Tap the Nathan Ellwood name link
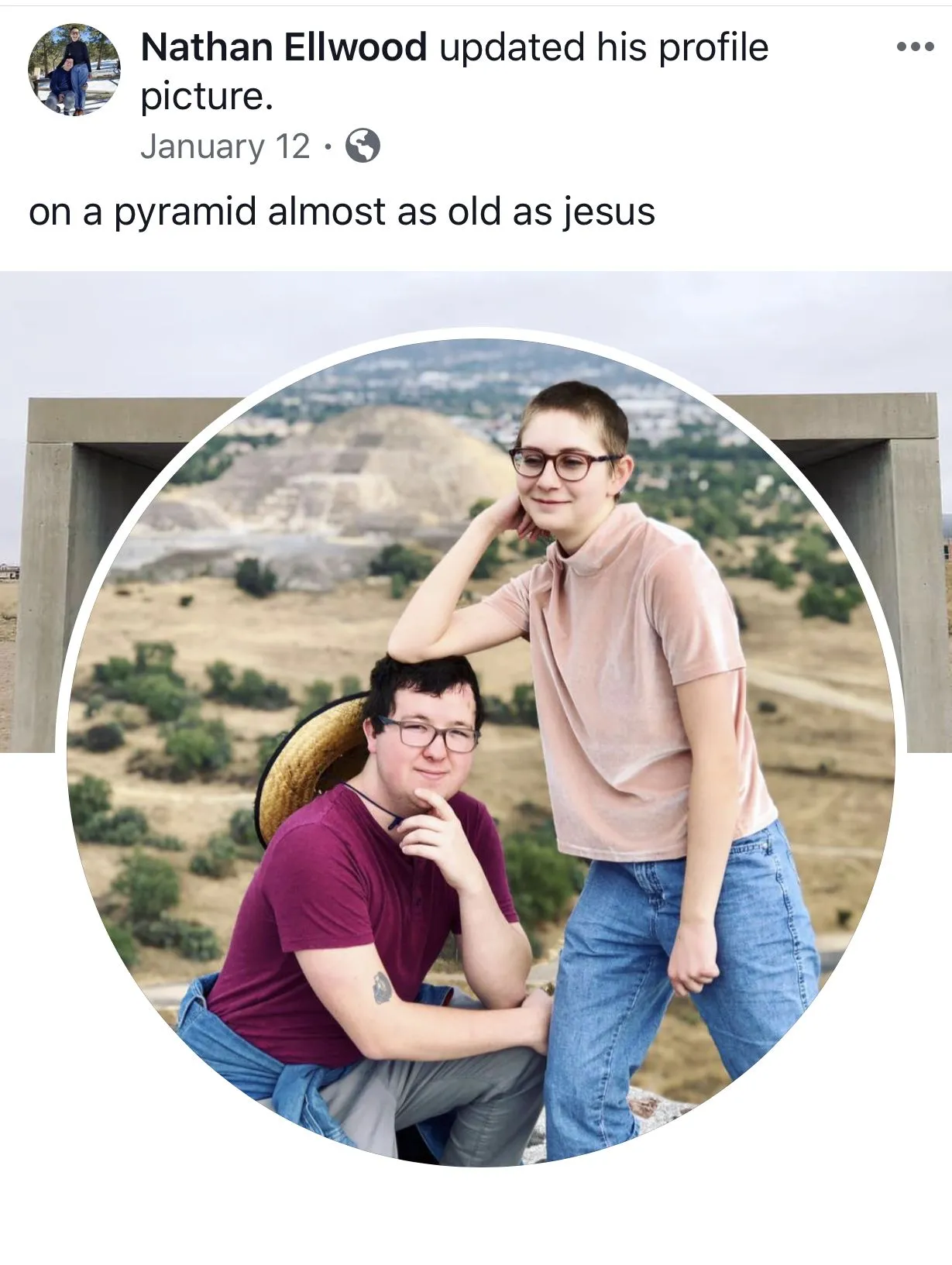The width and height of the screenshot is (952, 1265). coord(284,47)
